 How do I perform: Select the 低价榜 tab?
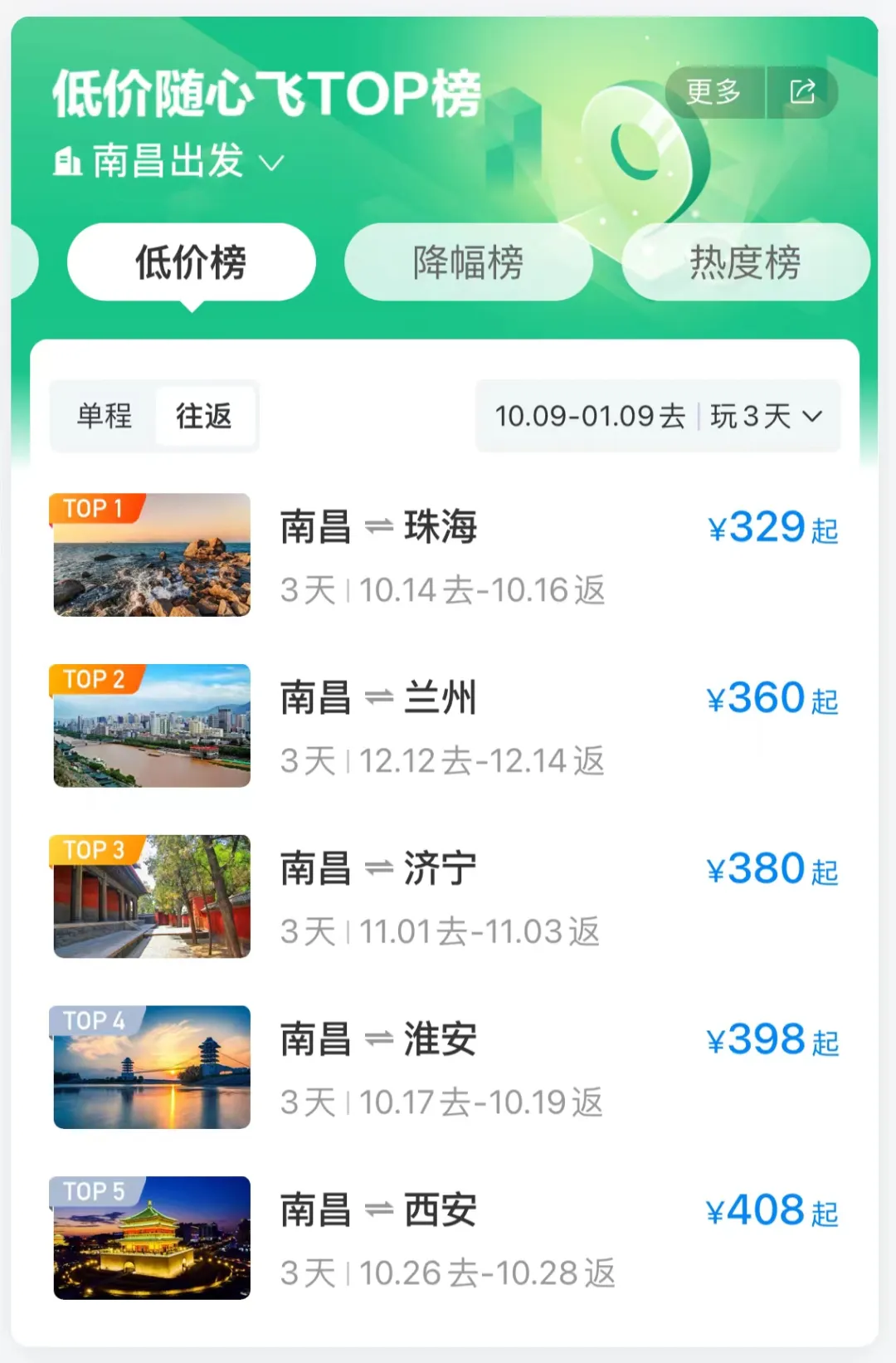(192, 262)
